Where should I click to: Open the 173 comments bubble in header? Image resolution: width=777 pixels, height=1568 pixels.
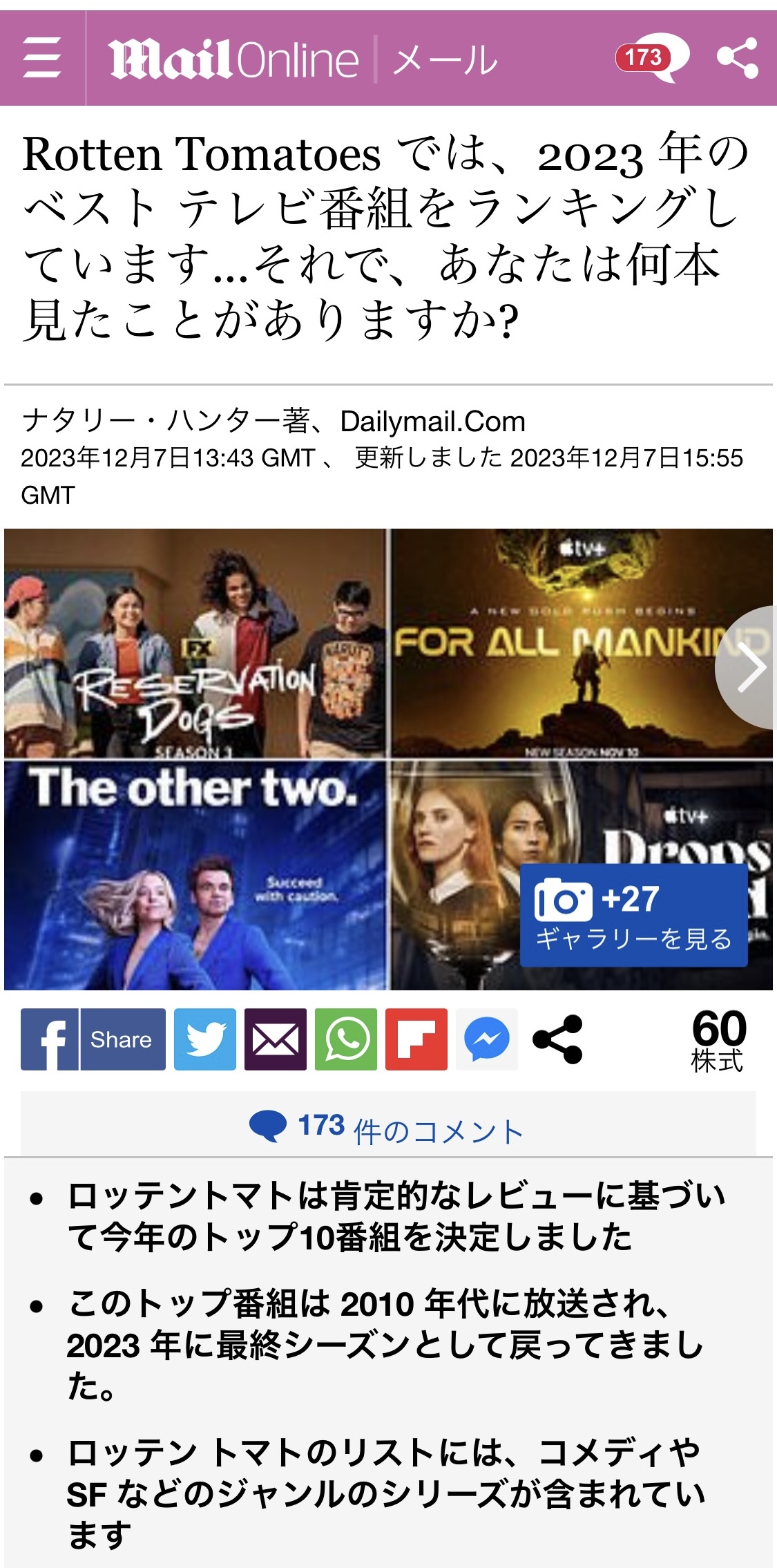tap(652, 58)
